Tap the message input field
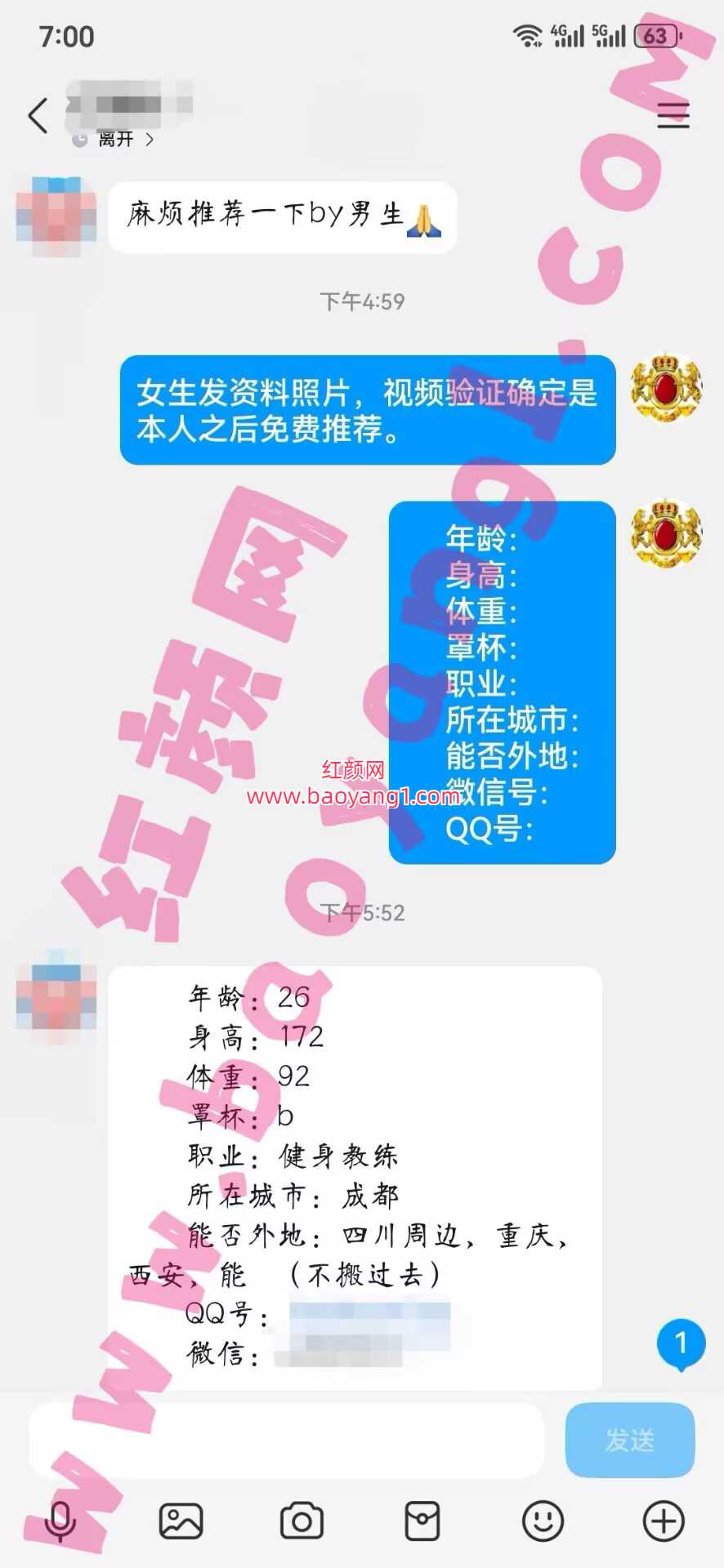The height and width of the screenshot is (1568, 724). 286,1441
